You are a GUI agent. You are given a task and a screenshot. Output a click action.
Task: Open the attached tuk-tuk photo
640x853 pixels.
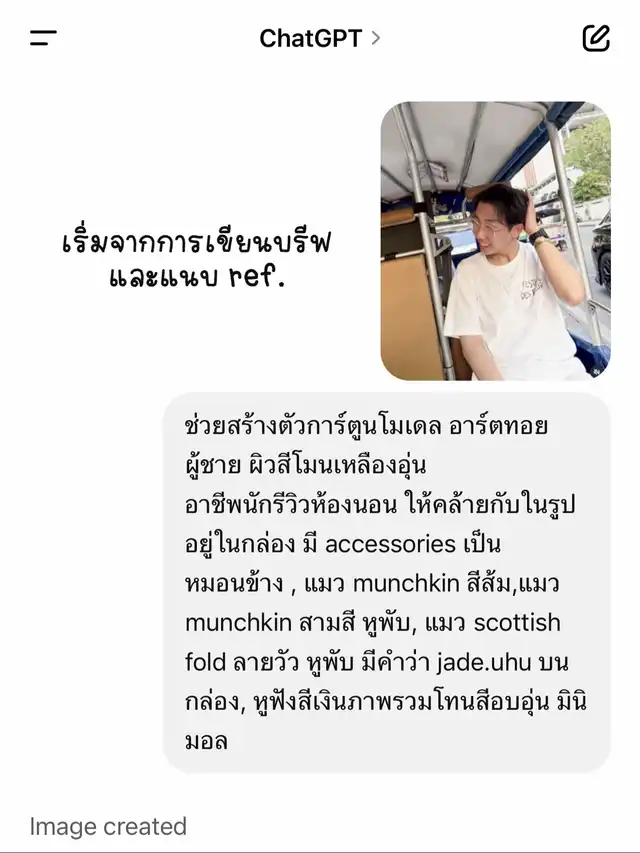click(495, 241)
